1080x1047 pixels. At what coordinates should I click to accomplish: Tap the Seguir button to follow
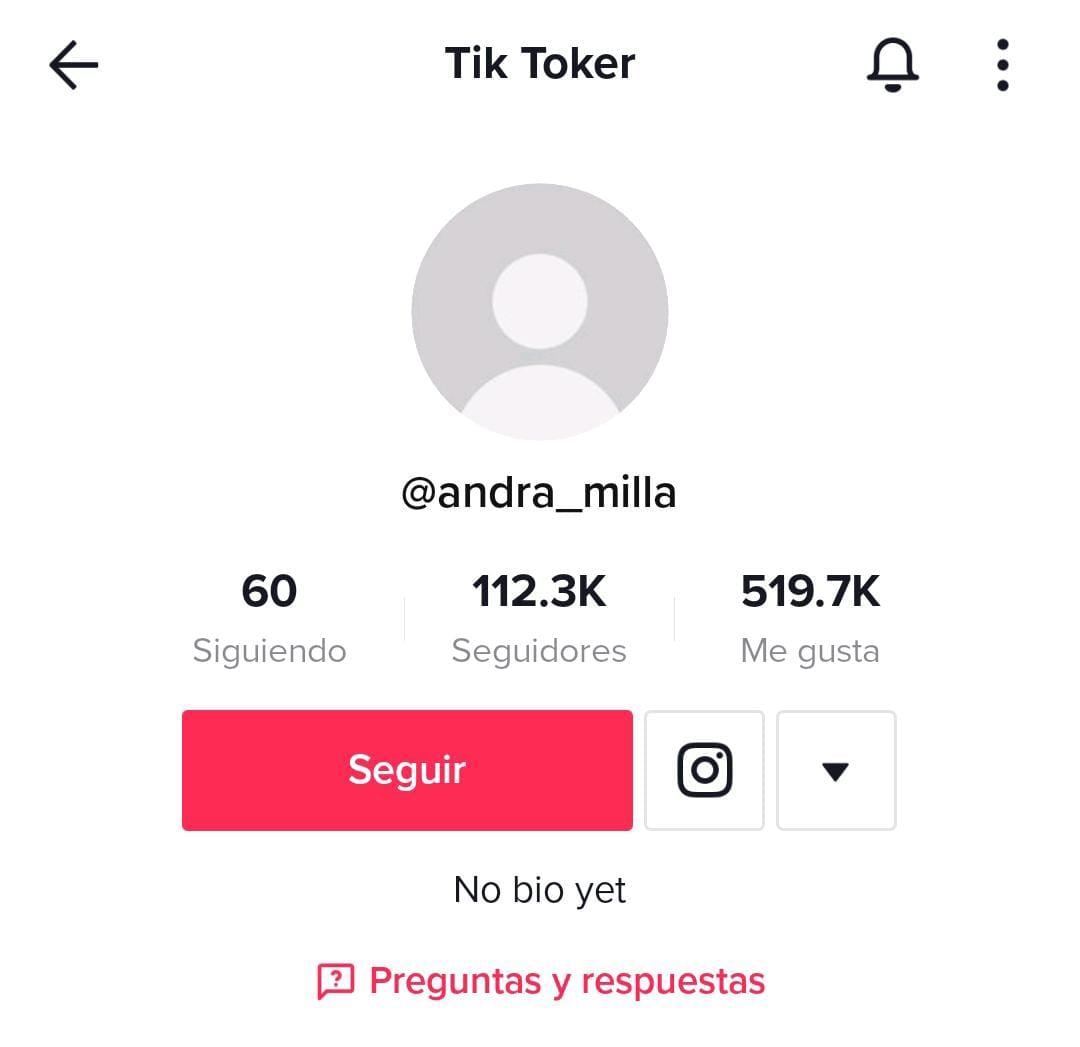(x=407, y=770)
